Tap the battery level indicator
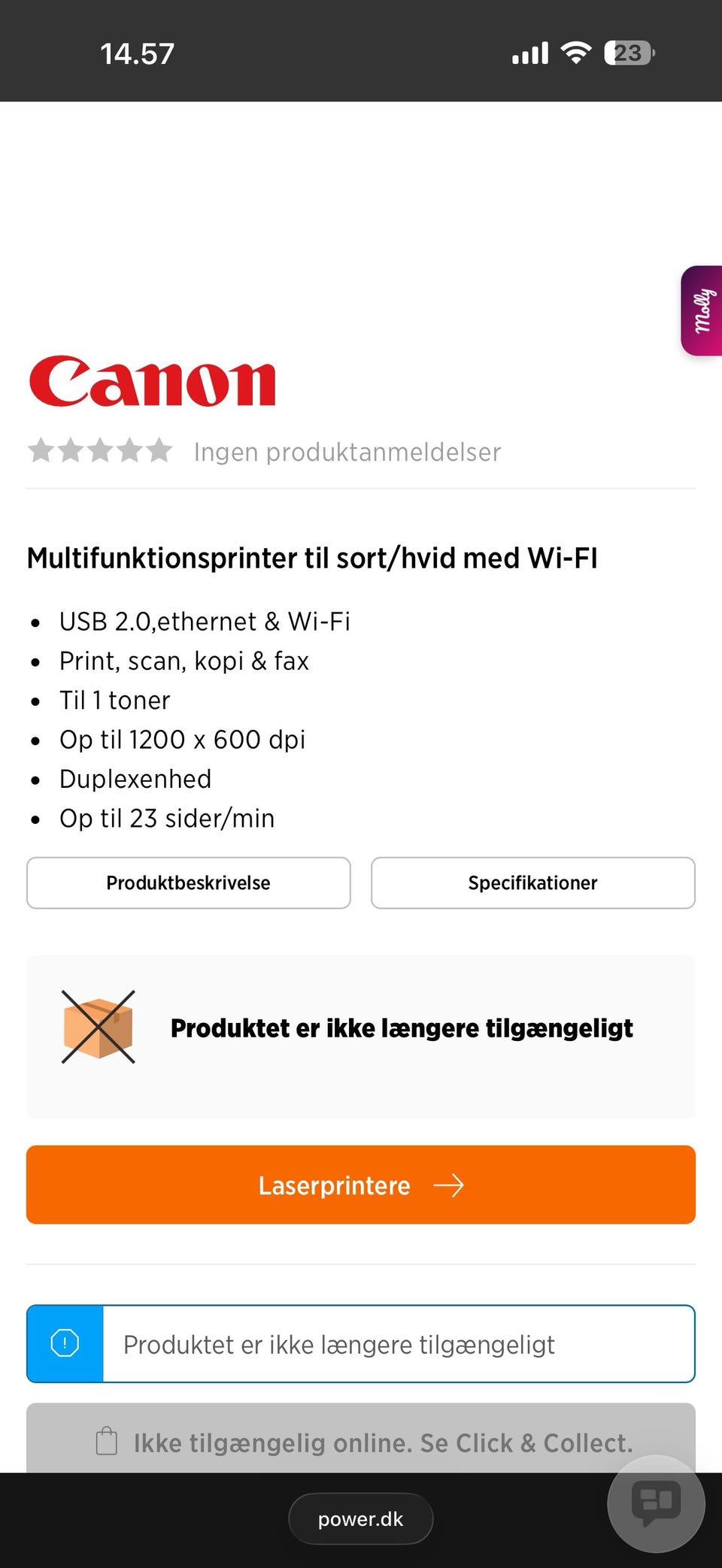722x1568 pixels. (x=627, y=50)
